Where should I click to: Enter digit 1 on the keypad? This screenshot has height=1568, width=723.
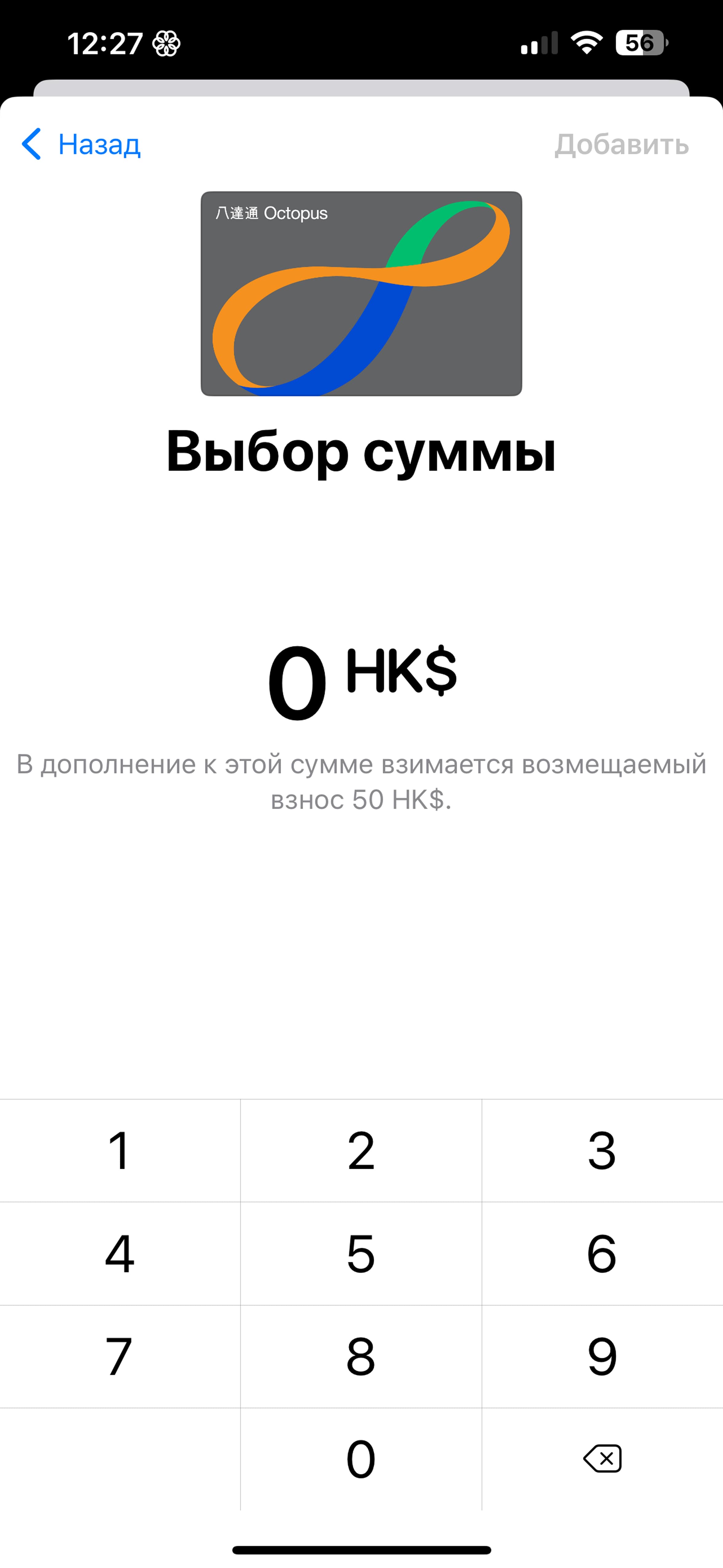[x=120, y=1150]
